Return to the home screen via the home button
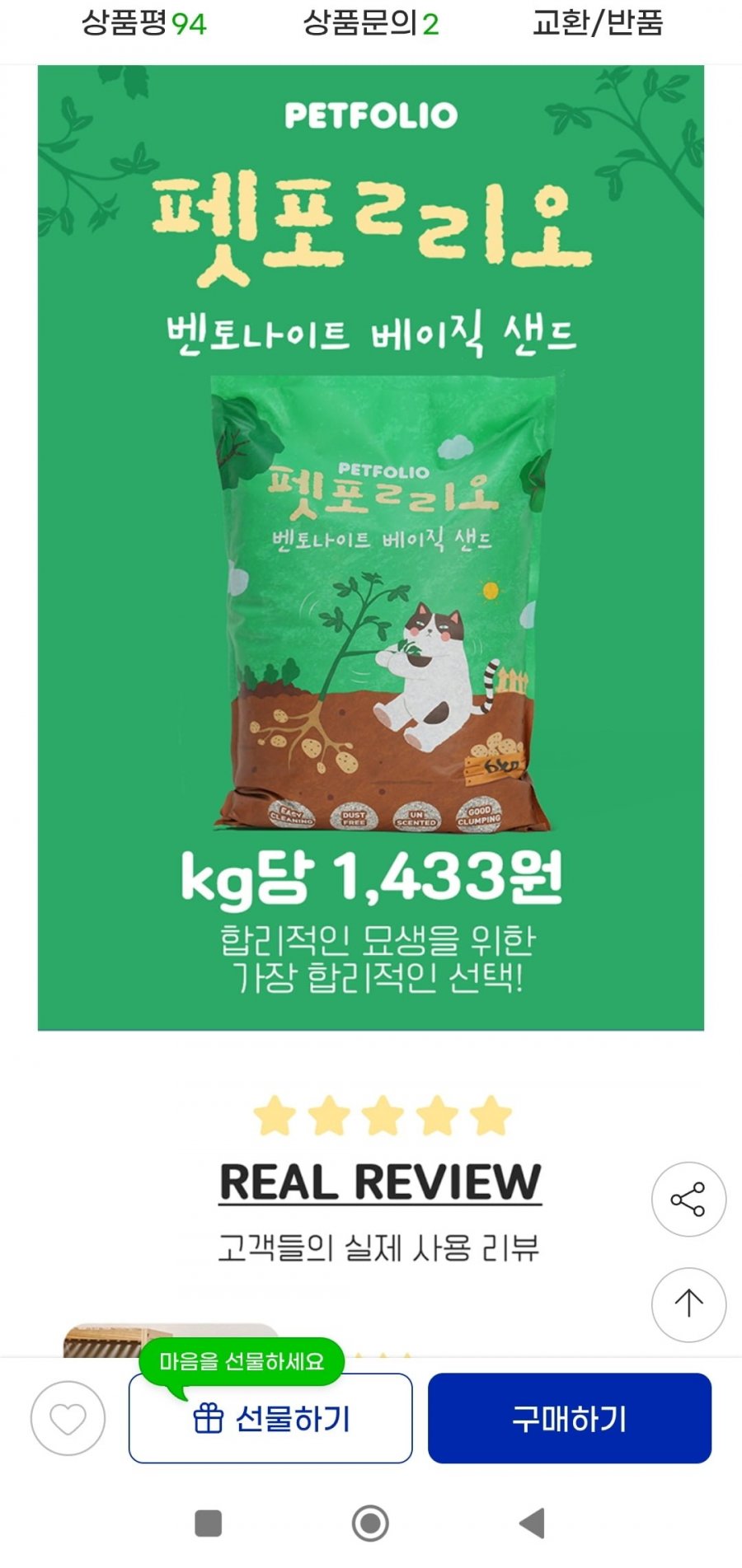The image size is (742, 1568). point(370,1524)
